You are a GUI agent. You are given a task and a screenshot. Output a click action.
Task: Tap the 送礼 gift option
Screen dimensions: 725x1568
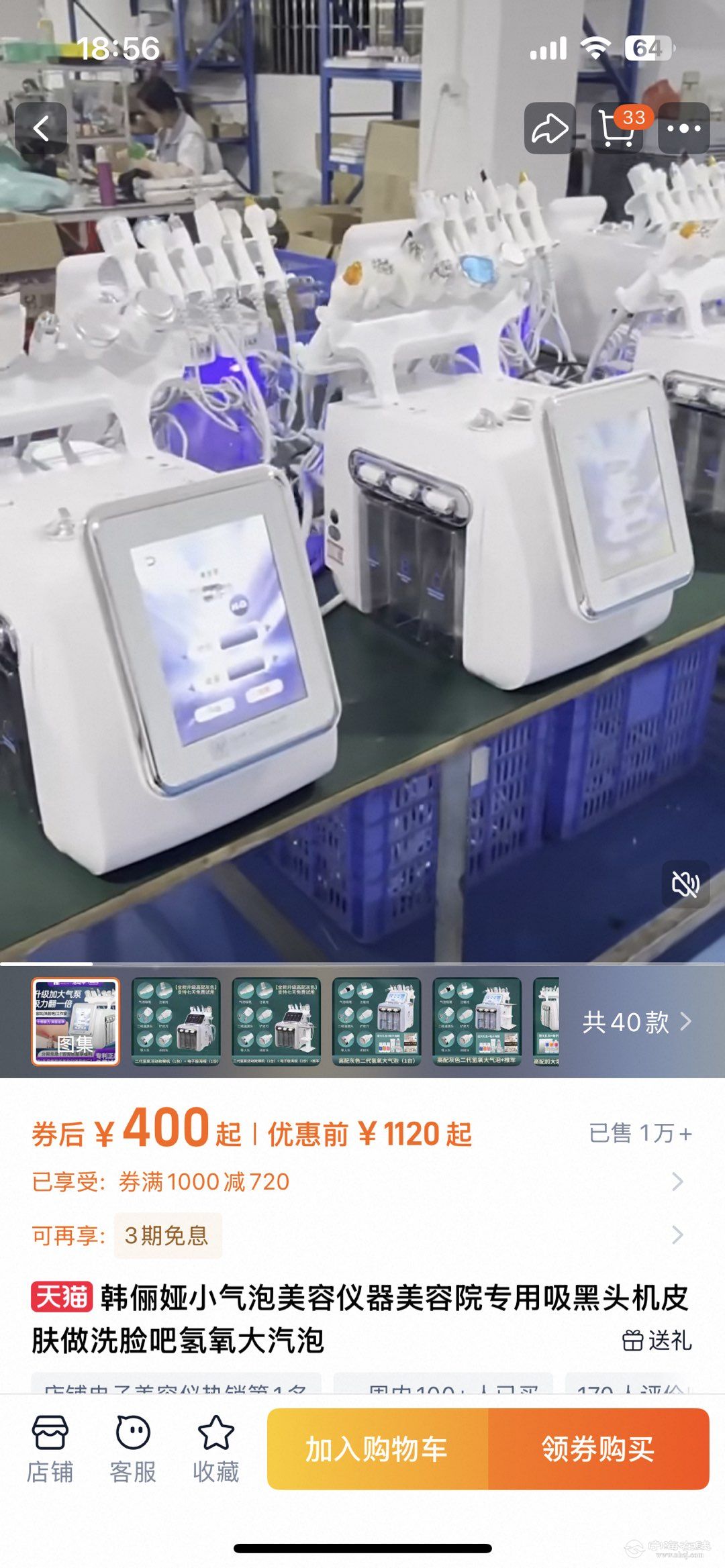point(657,1341)
